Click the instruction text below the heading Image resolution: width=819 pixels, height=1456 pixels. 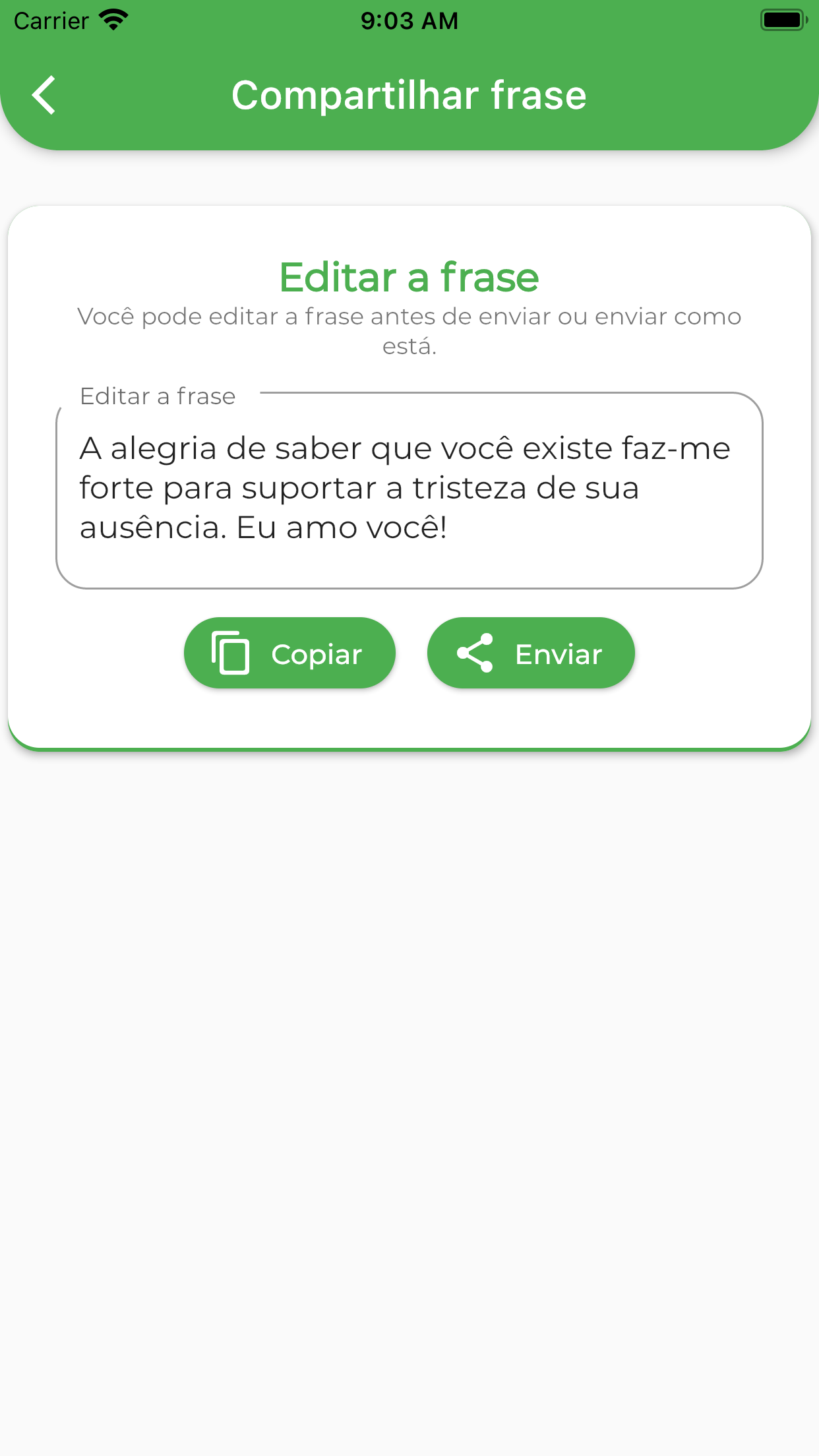pos(409,330)
